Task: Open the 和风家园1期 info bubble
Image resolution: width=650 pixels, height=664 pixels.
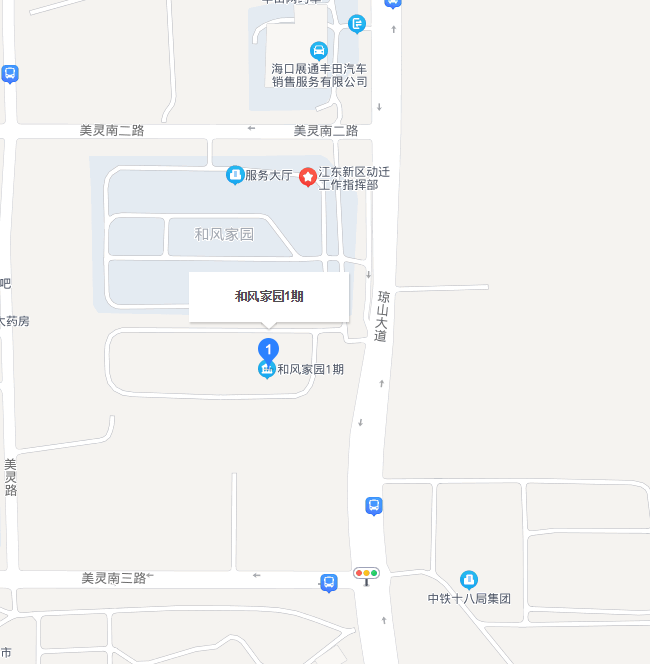Action: coord(269,297)
